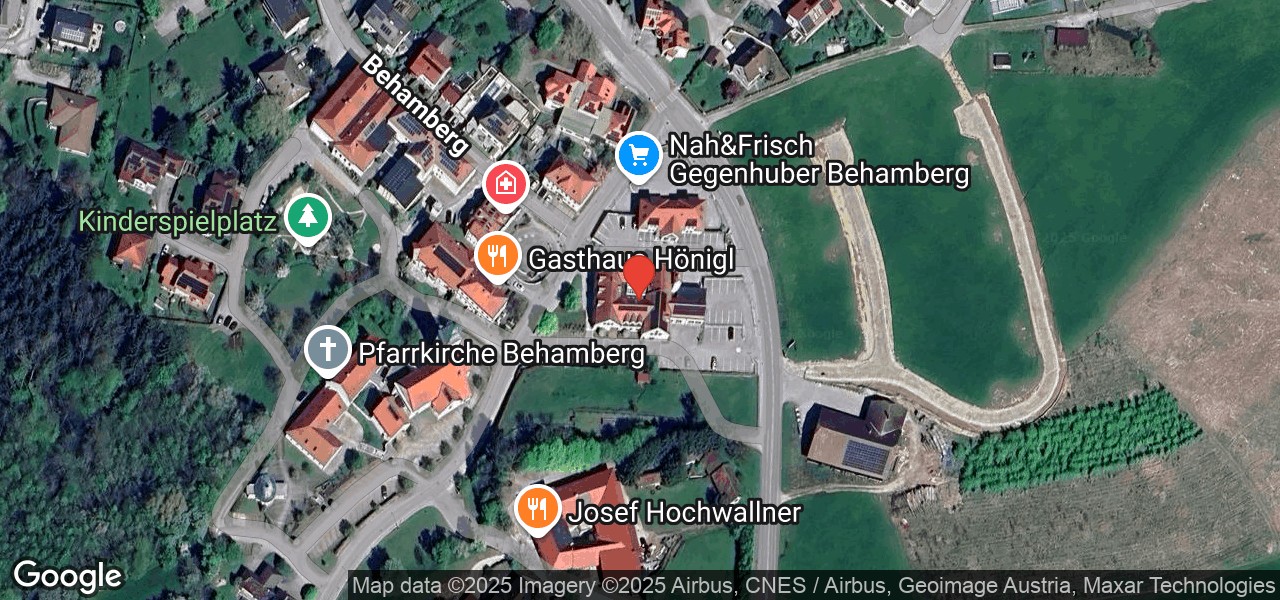Open the Gasthaus Hönigl restaurant pin

point(496,256)
